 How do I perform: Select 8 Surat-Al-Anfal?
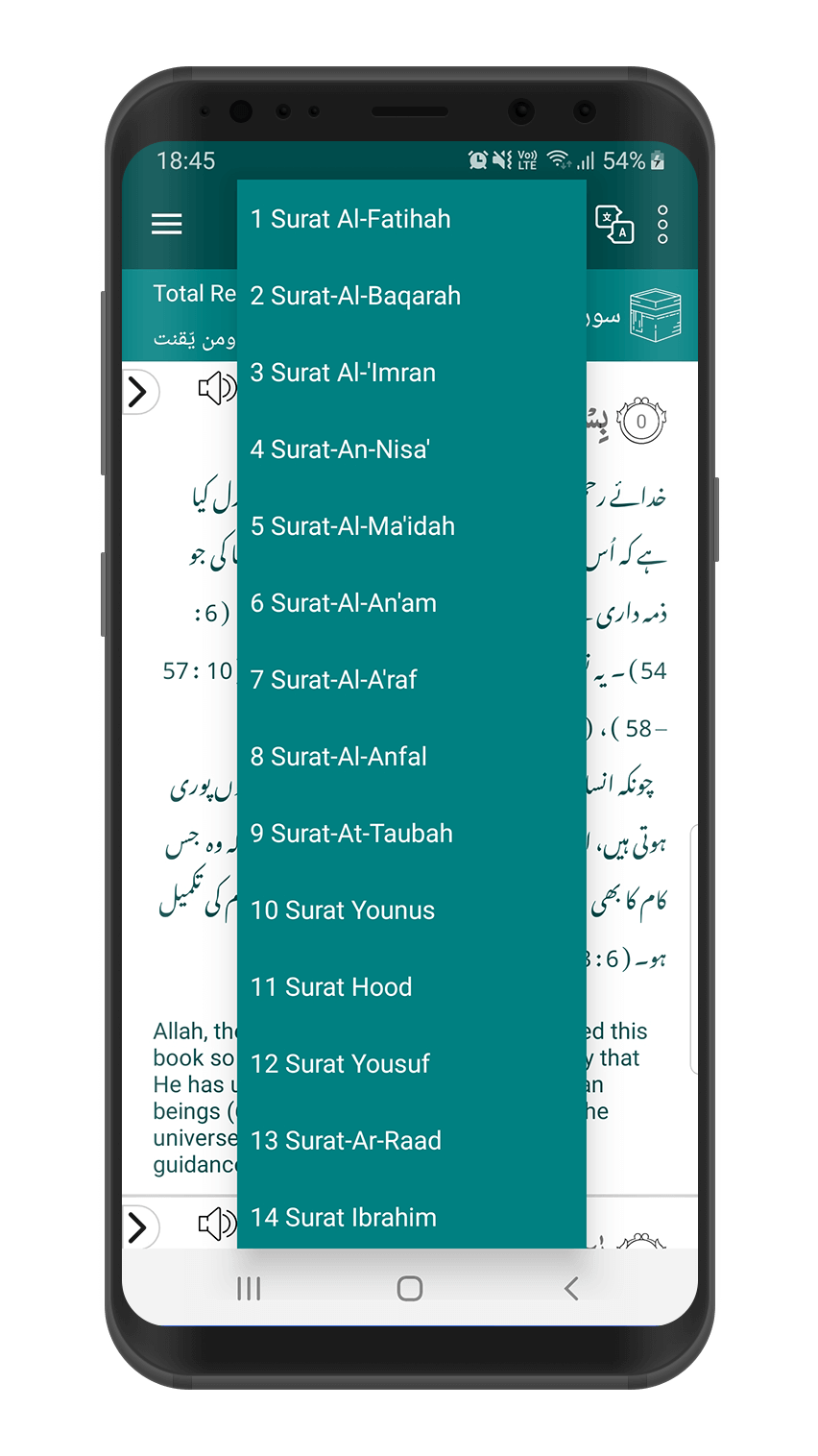pyautogui.click(x=411, y=757)
